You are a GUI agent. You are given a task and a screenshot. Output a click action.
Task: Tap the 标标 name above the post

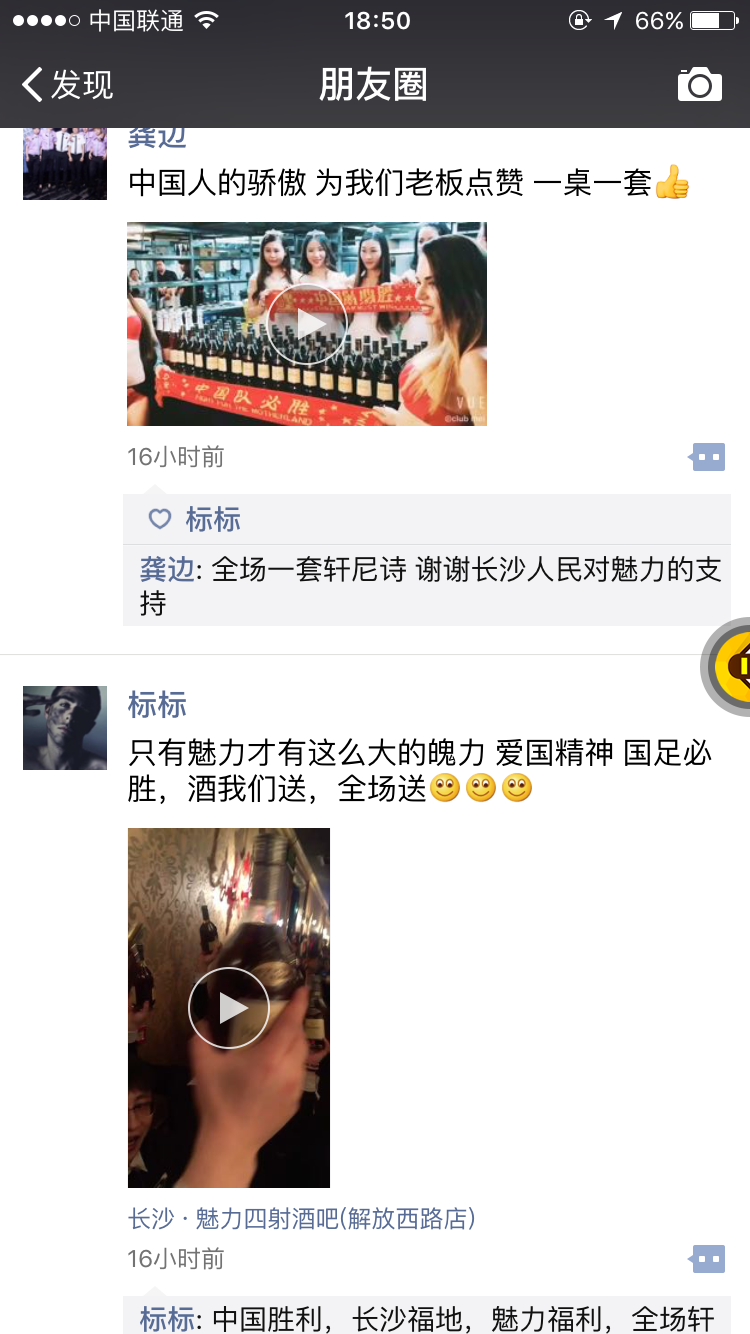click(x=157, y=704)
